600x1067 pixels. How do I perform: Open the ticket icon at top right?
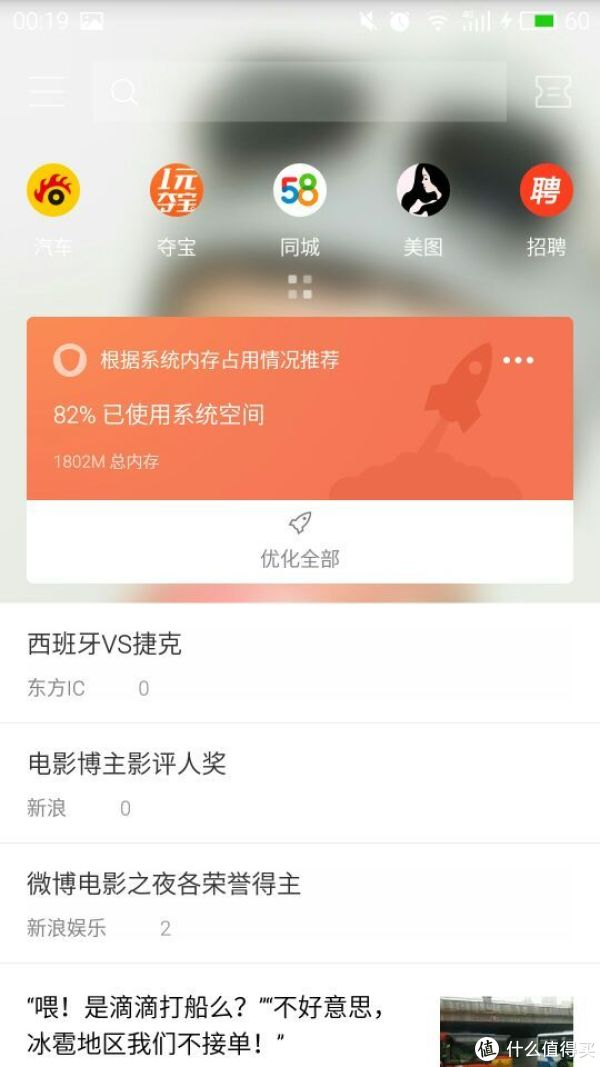(x=552, y=92)
